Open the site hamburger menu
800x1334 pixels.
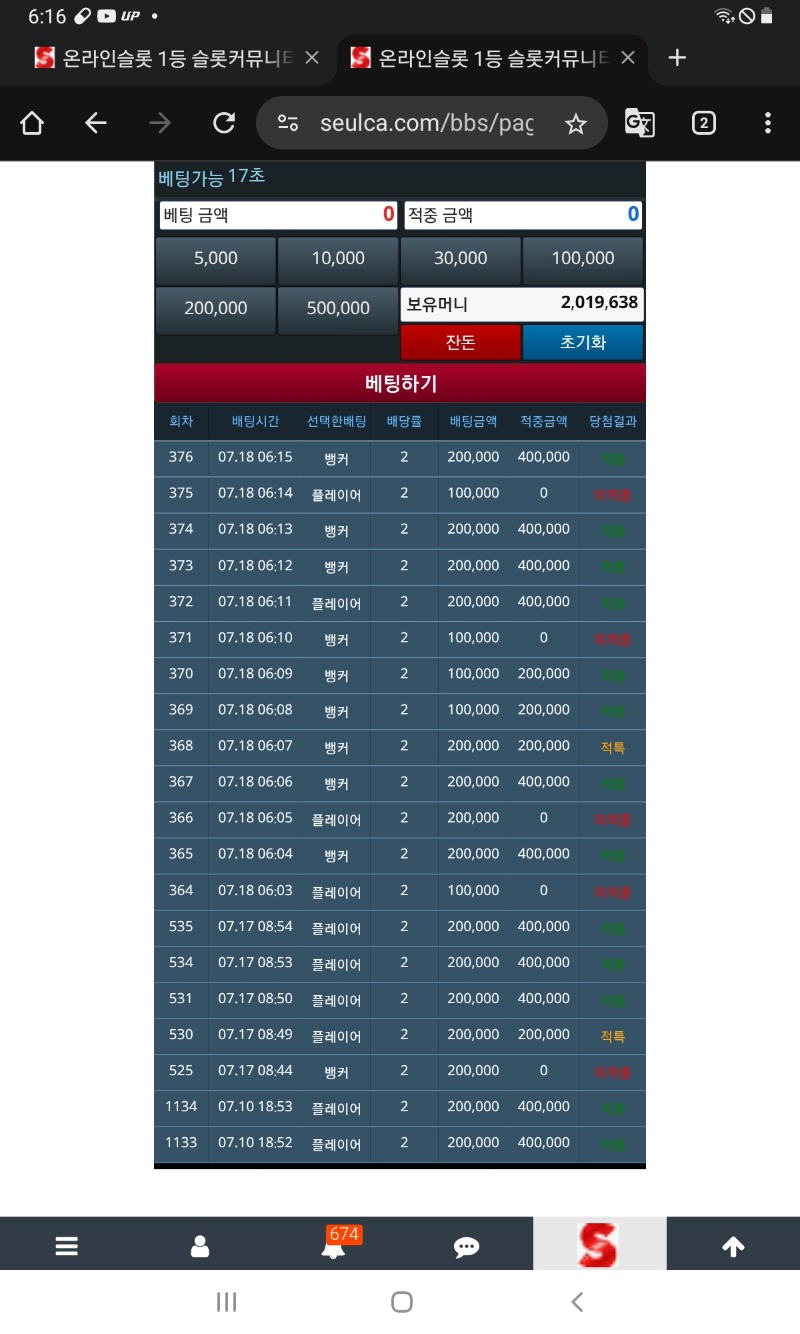coord(67,1246)
